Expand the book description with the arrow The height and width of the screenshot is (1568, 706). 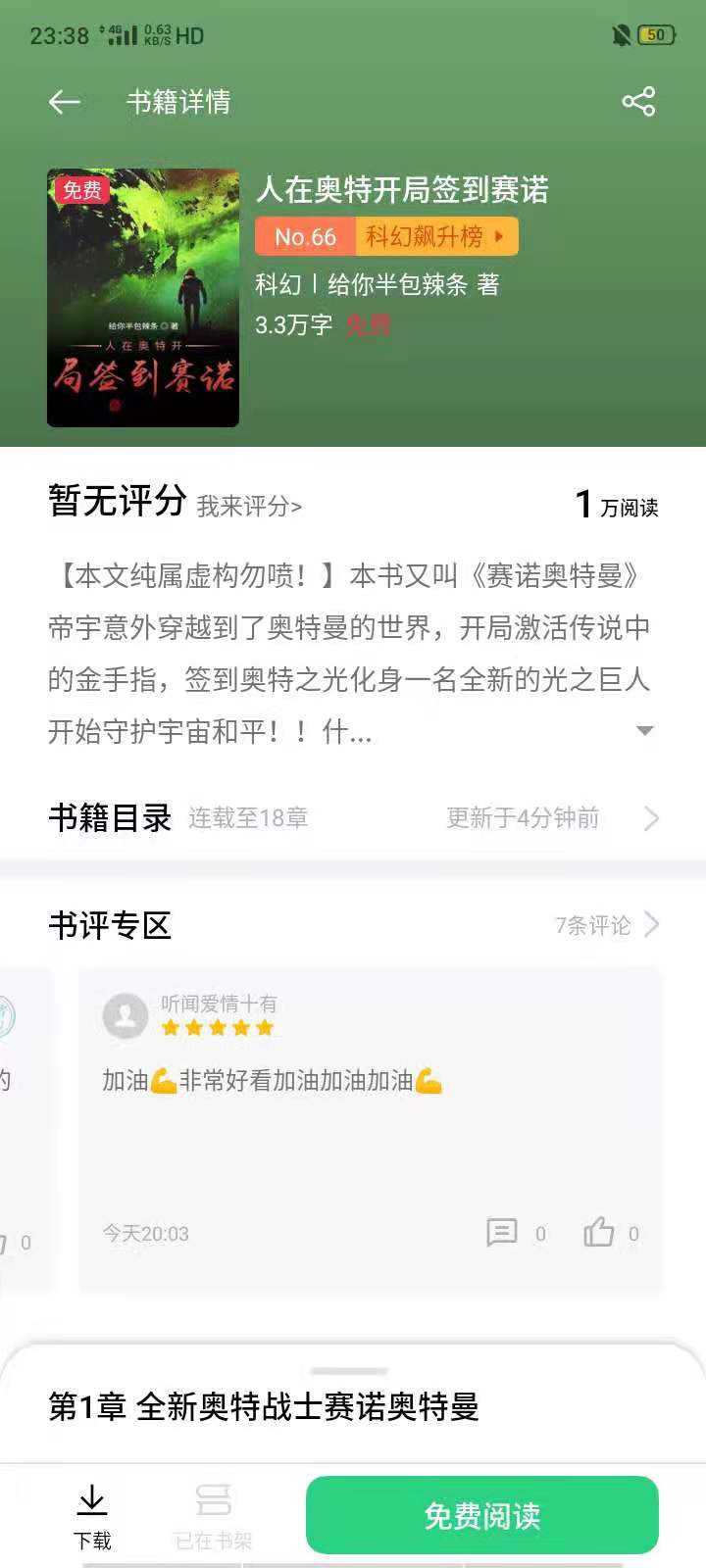coord(644,731)
